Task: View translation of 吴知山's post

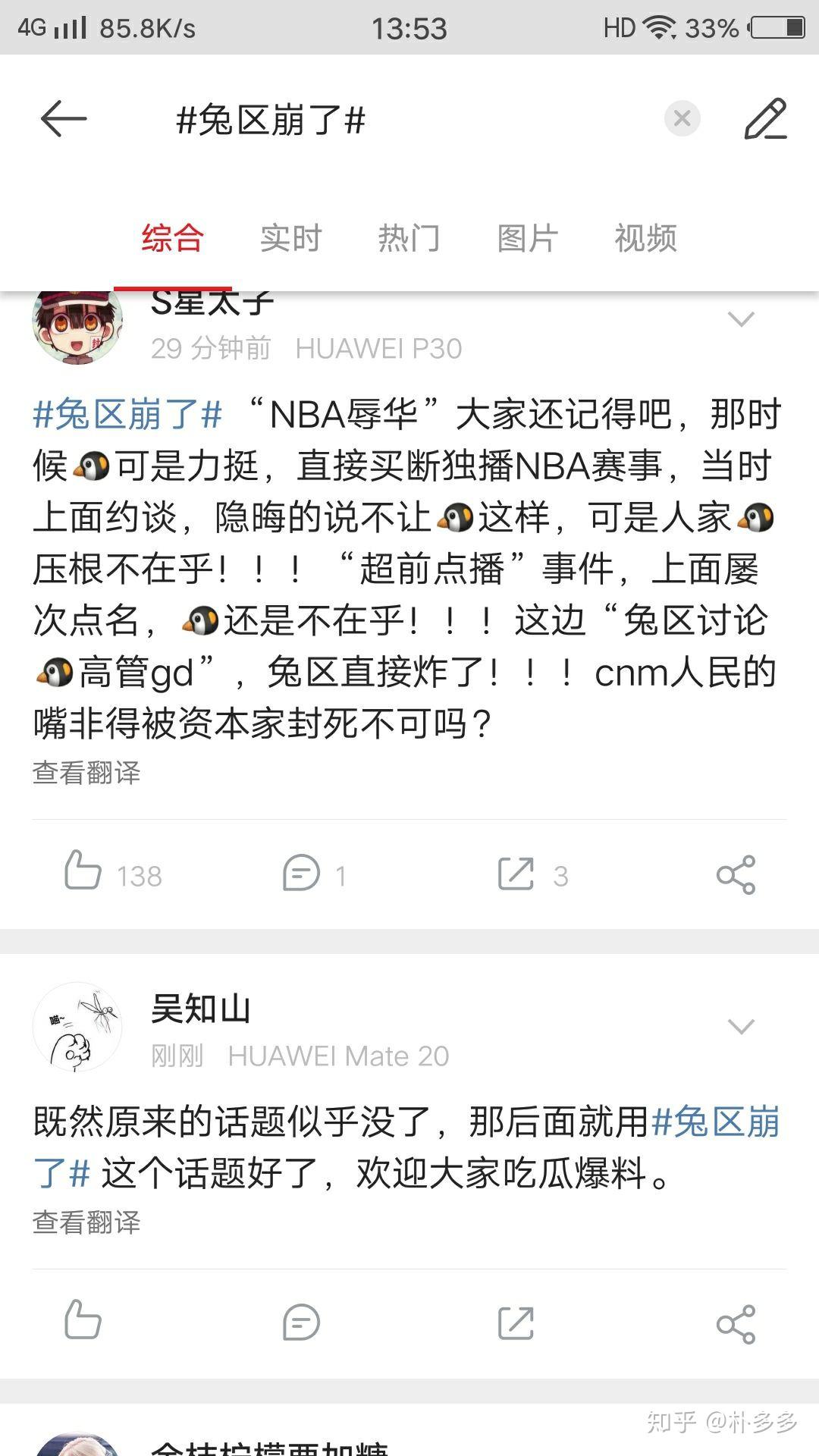Action: coord(86,1222)
